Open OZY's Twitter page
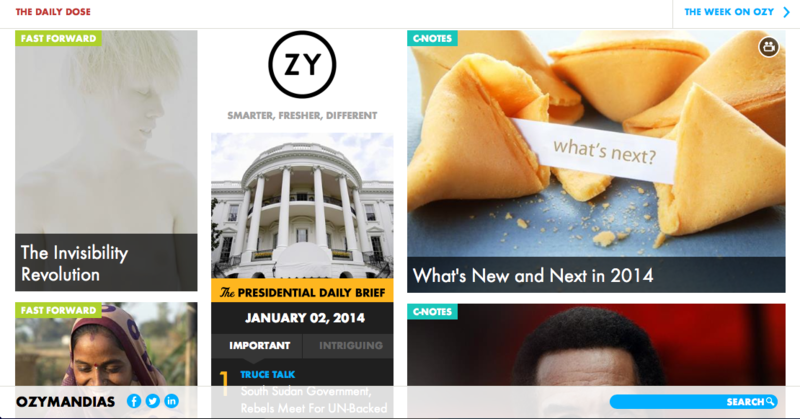This screenshot has height=419, width=800. click(153, 401)
